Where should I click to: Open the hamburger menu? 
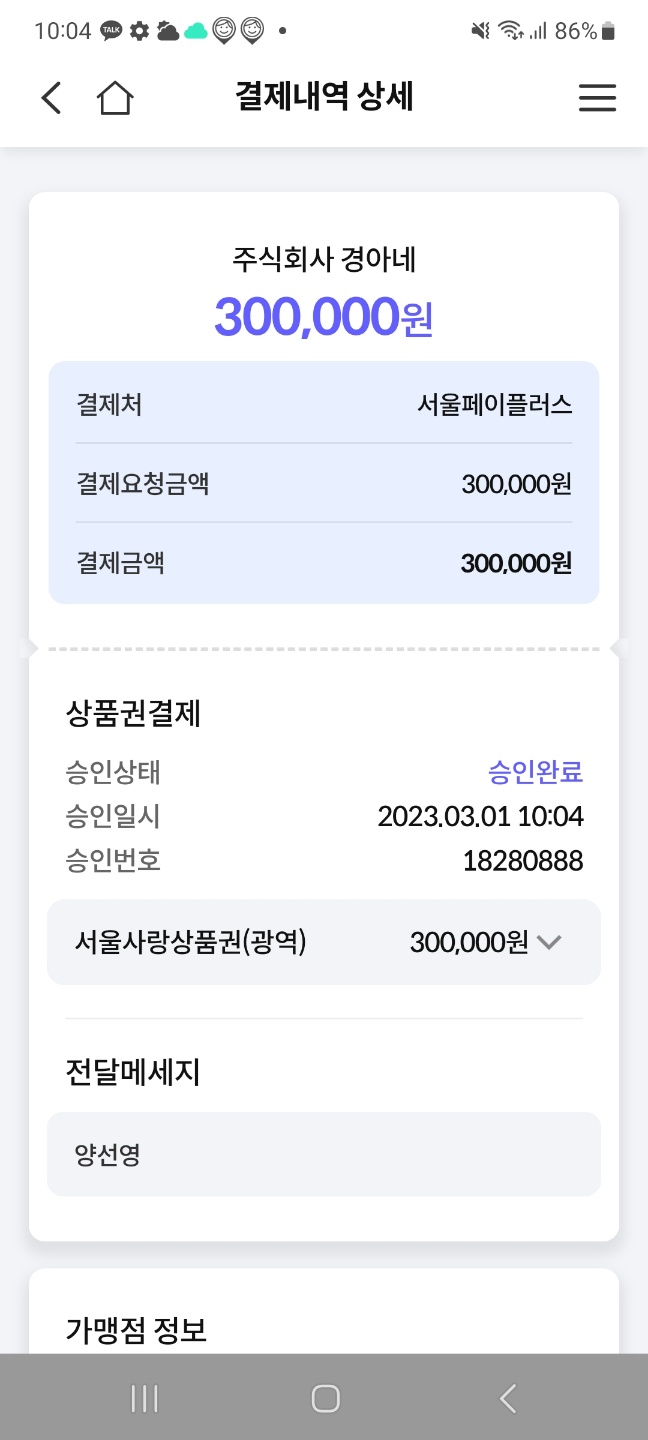point(597,98)
